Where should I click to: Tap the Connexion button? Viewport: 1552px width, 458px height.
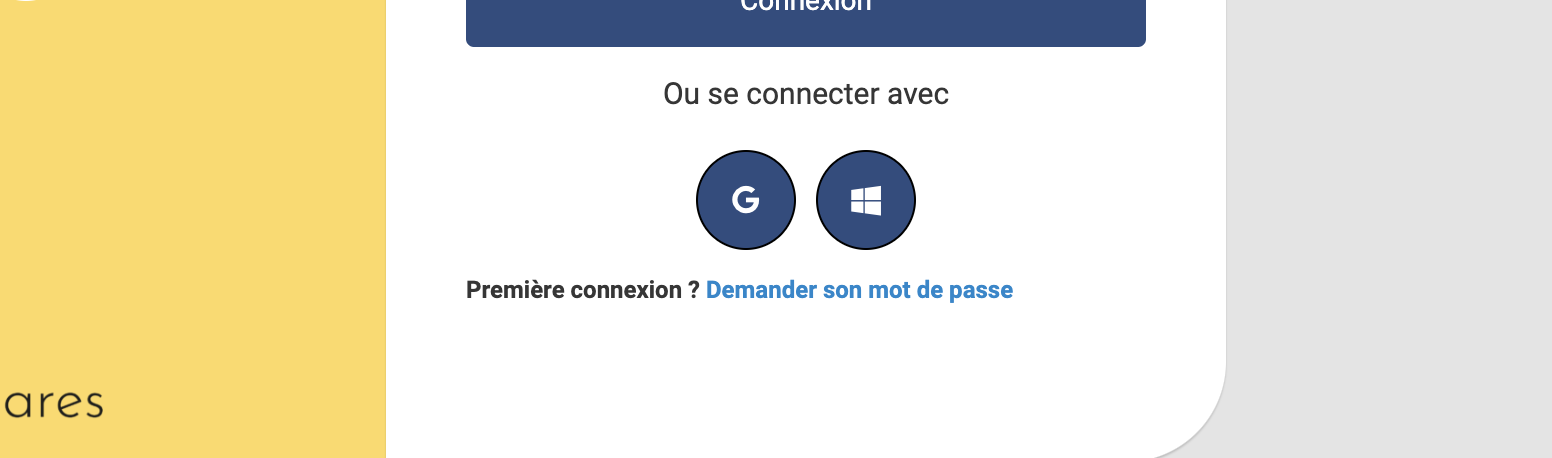point(805,20)
